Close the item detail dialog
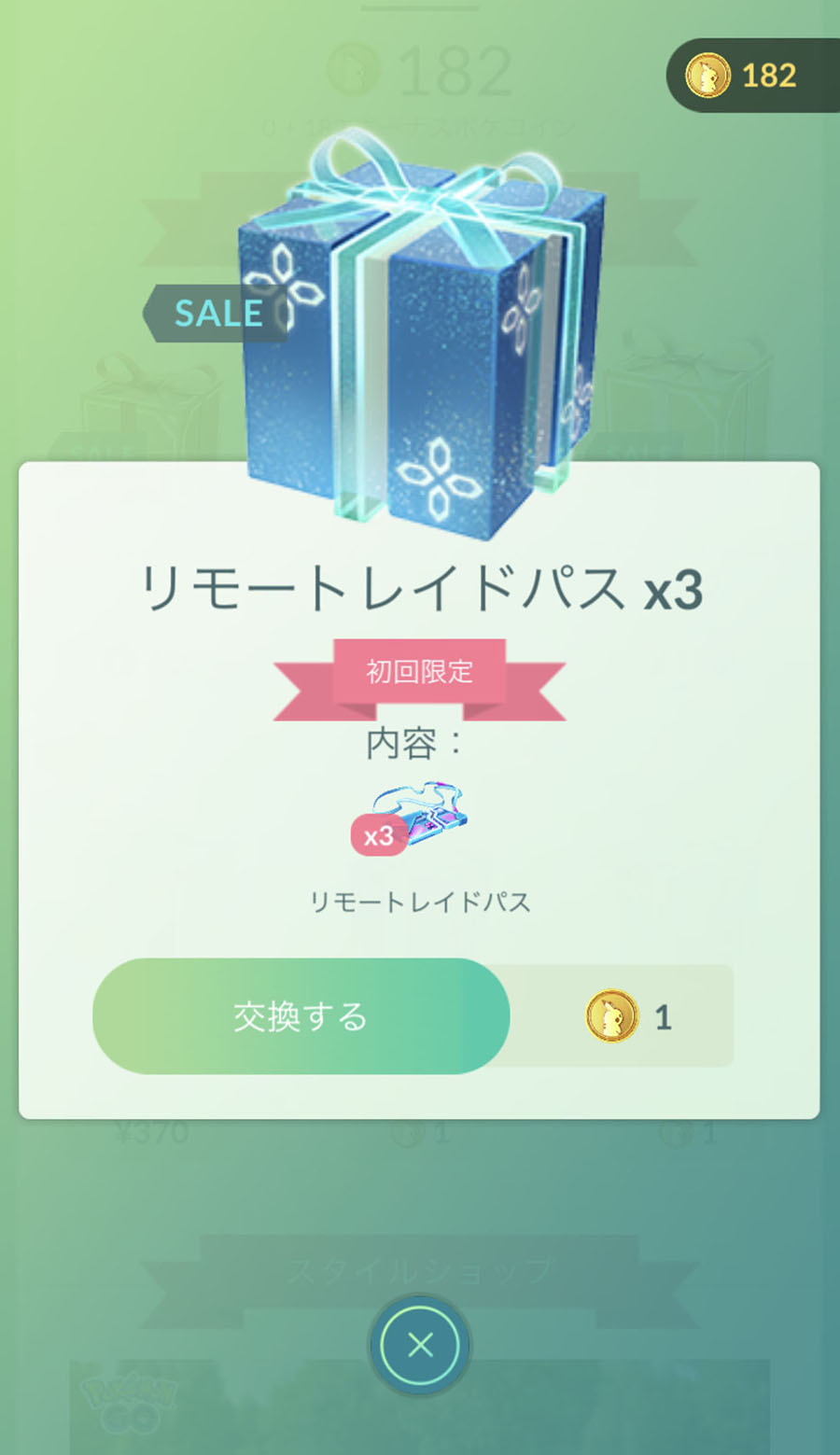Viewport: 840px width, 1455px height. [x=420, y=1345]
